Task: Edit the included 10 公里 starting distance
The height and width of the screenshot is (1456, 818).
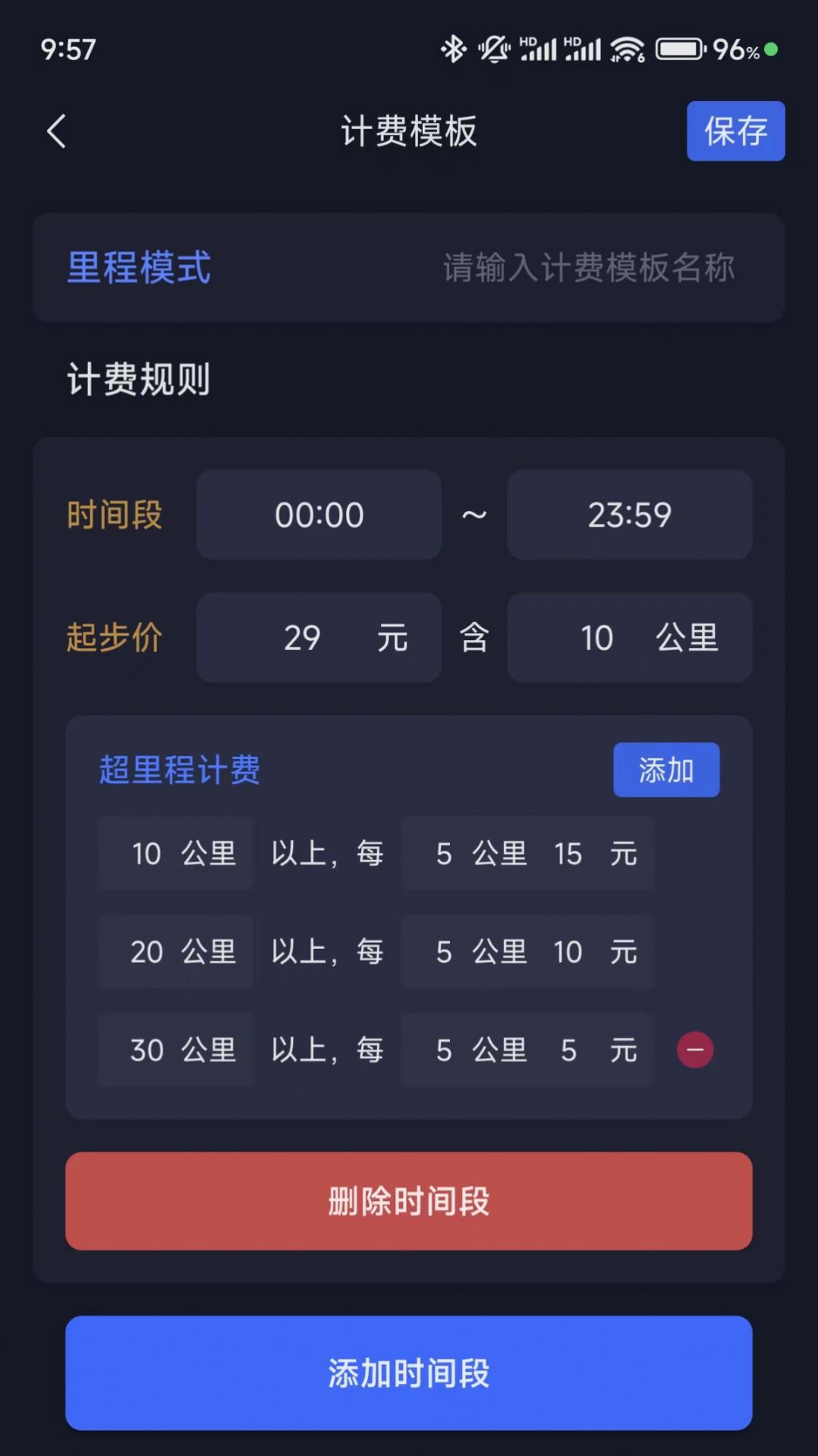Action: 598,638
